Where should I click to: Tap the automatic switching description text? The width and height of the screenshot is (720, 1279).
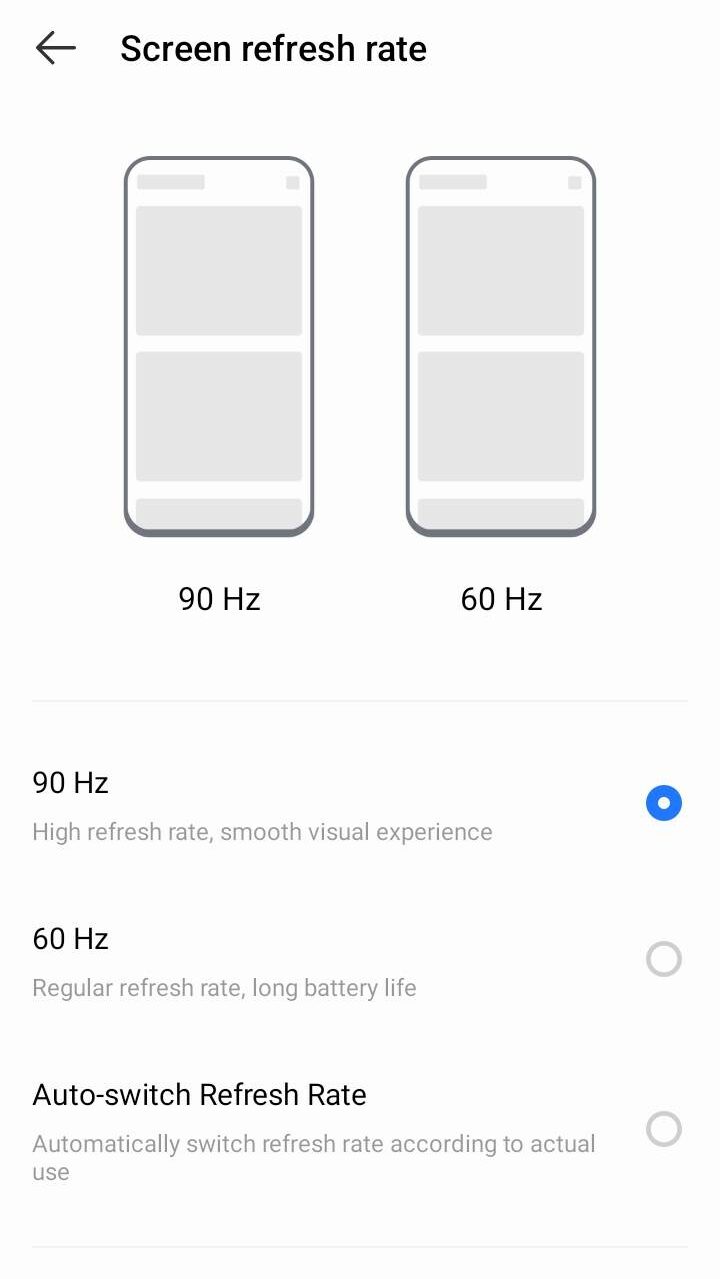click(x=313, y=1156)
